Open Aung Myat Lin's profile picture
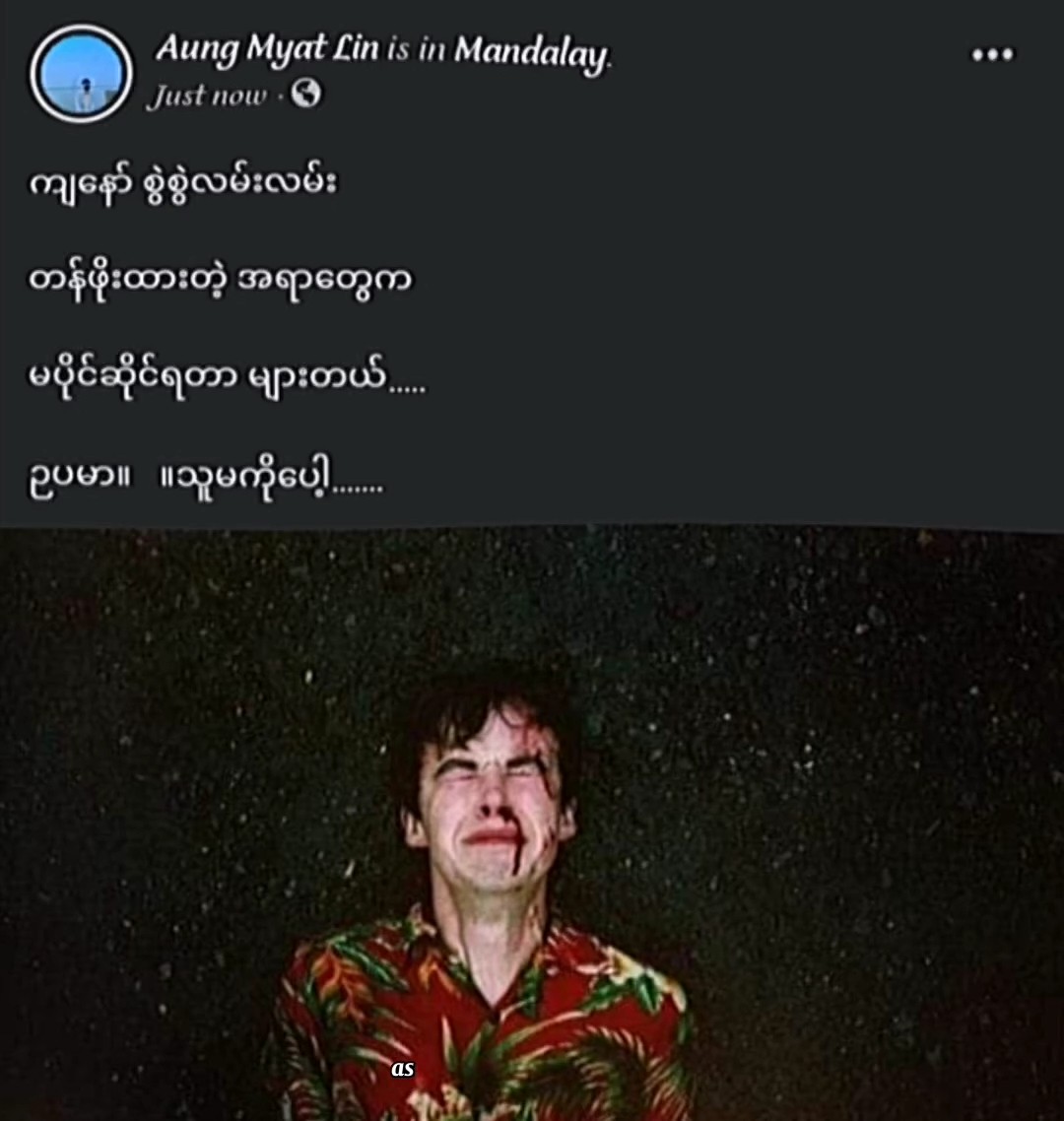Screen dimensions: 1064x1121 (x=82, y=73)
